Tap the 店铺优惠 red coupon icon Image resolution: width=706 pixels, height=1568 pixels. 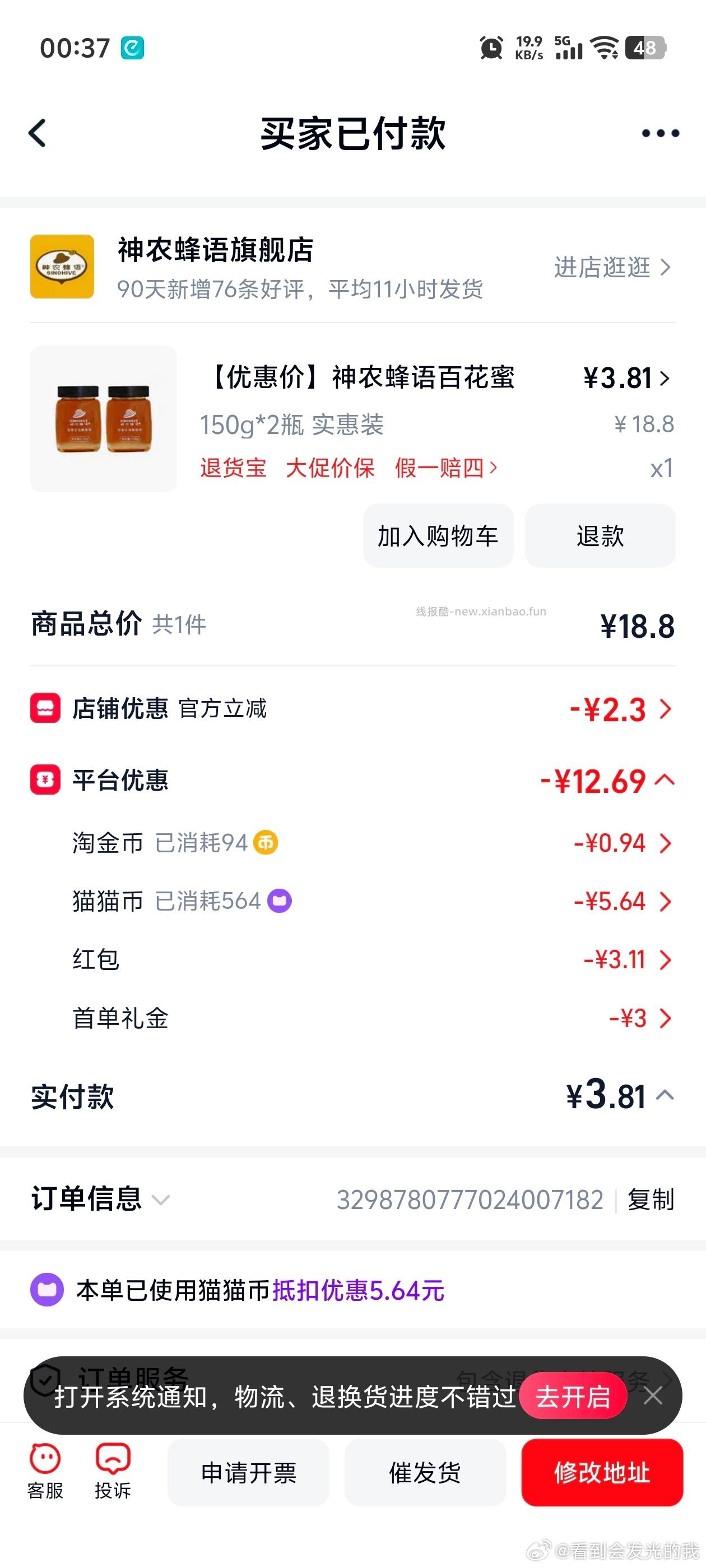tap(45, 708)
